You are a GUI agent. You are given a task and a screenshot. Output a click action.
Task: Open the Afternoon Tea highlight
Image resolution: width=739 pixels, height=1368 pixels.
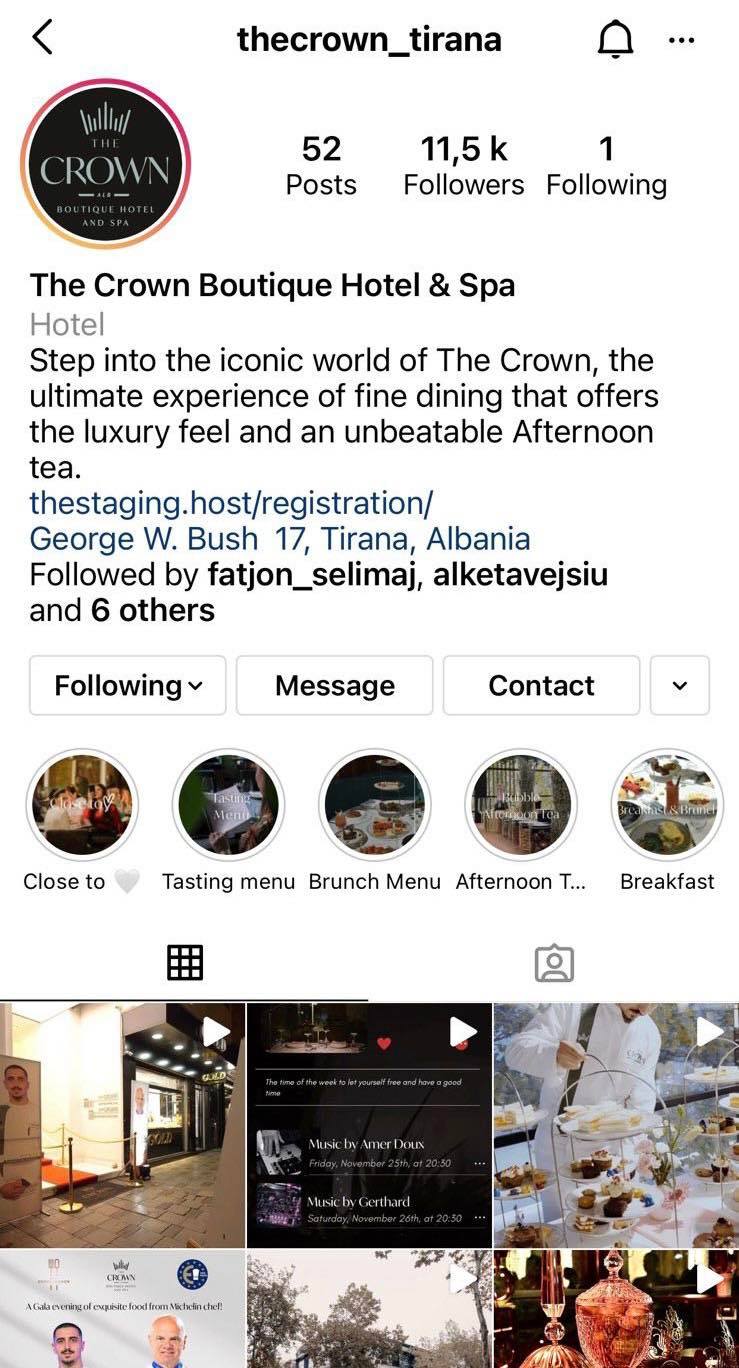521,805
